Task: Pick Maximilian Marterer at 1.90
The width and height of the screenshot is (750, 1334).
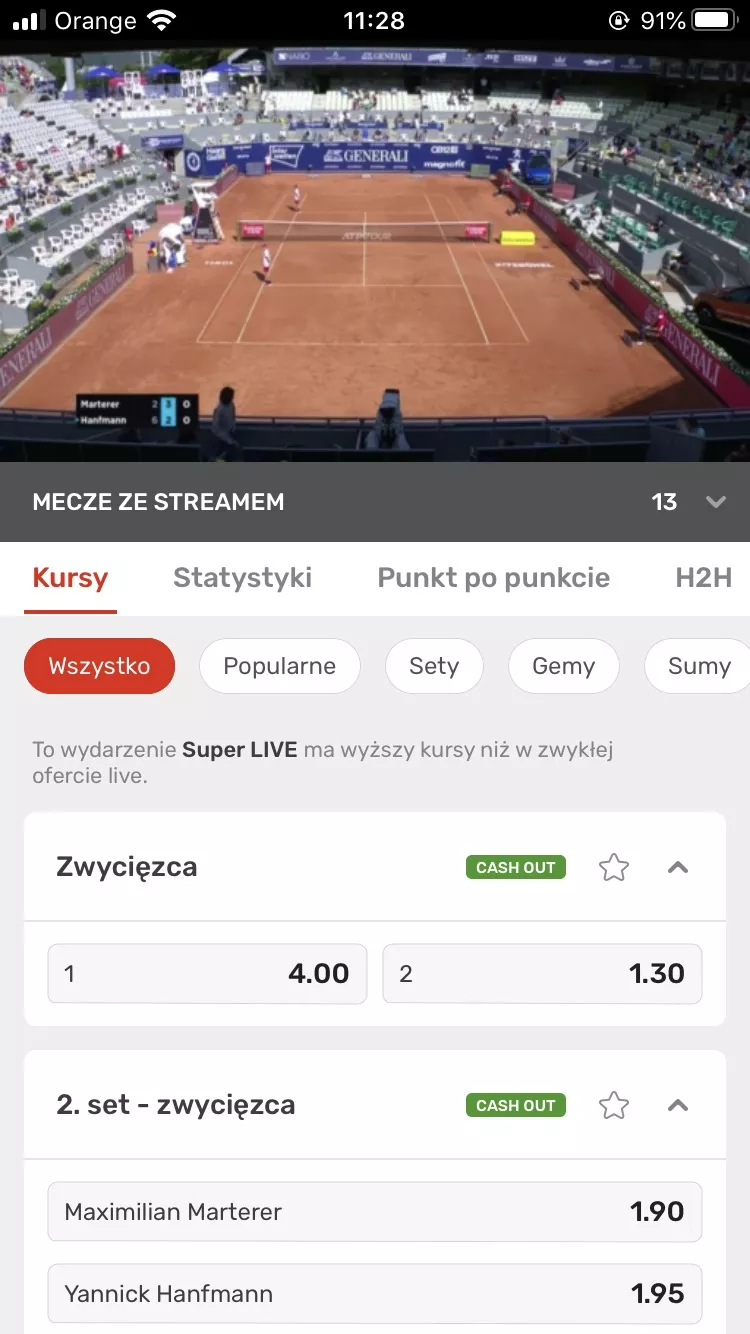Action: pyautogui.click(x=375, y=1212)
